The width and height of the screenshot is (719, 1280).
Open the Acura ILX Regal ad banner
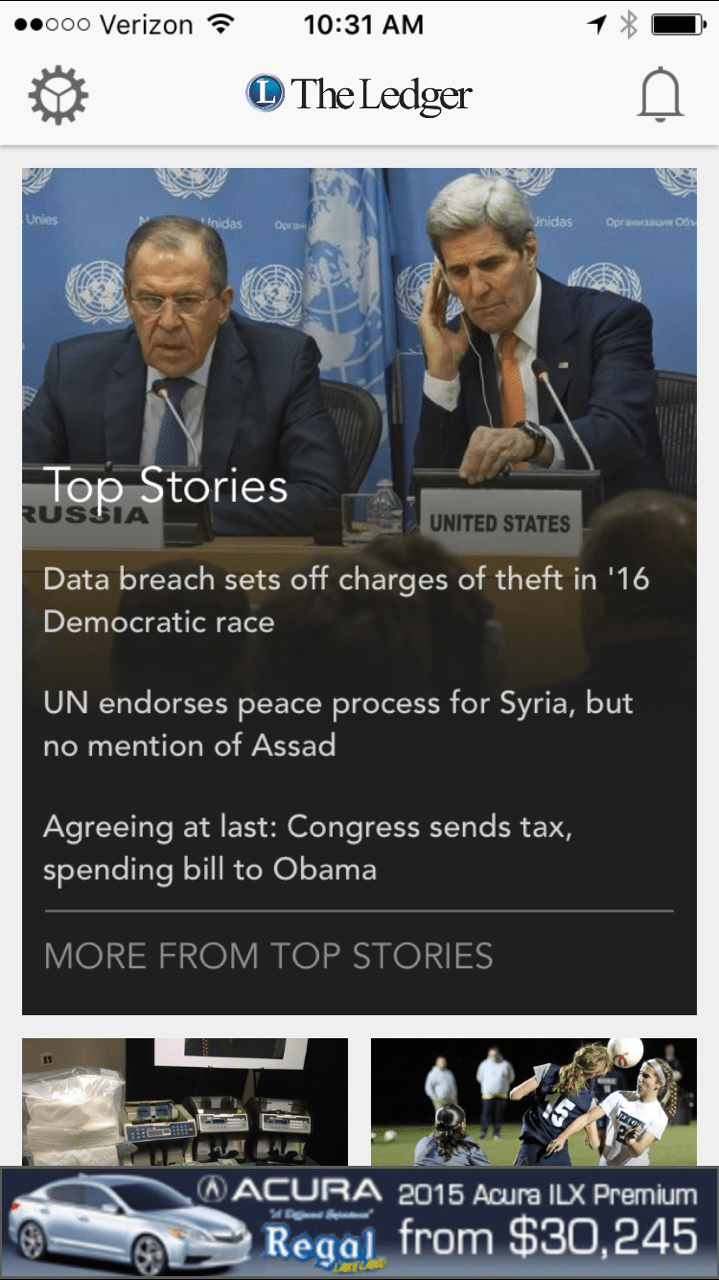(x=359, y=1222)
